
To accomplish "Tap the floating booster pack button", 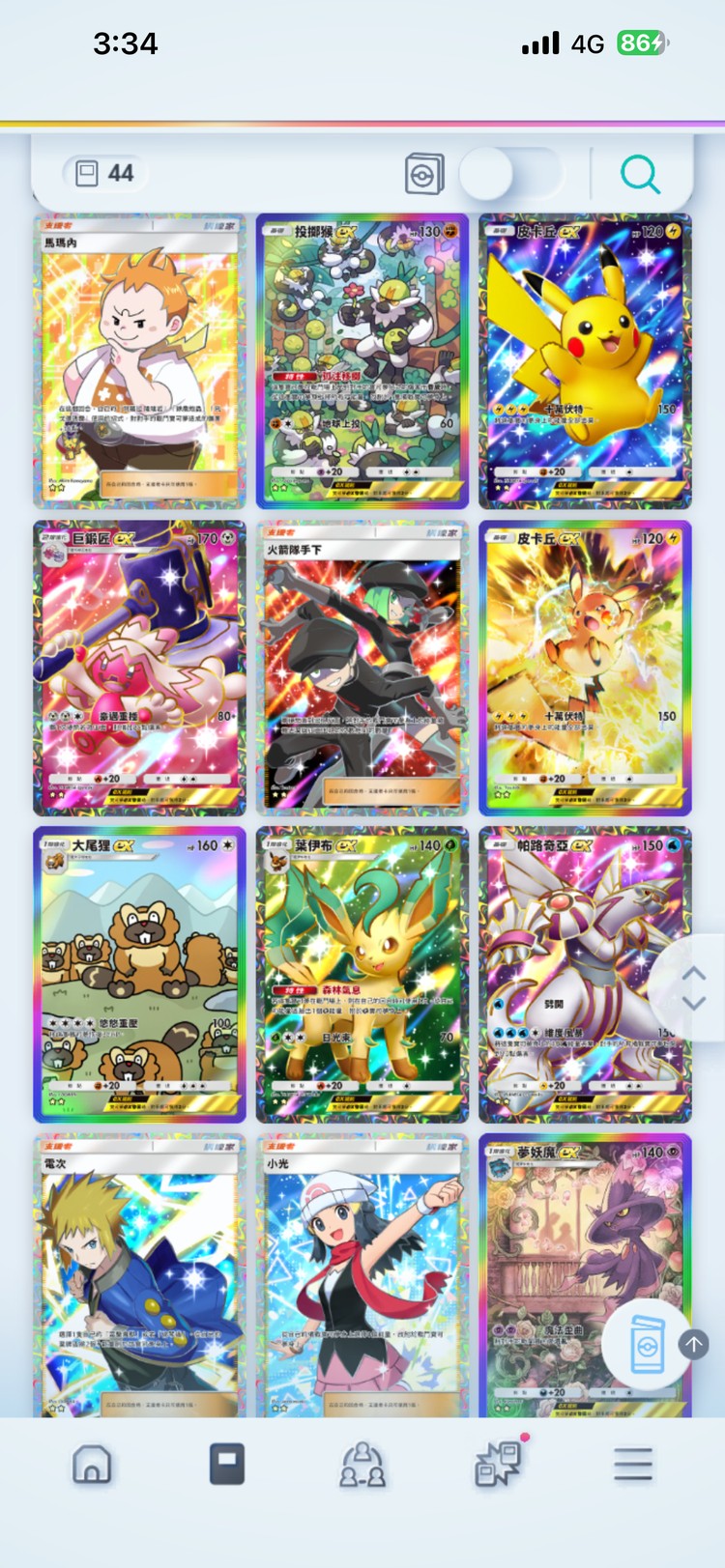I will click(x=648, y=1344).
